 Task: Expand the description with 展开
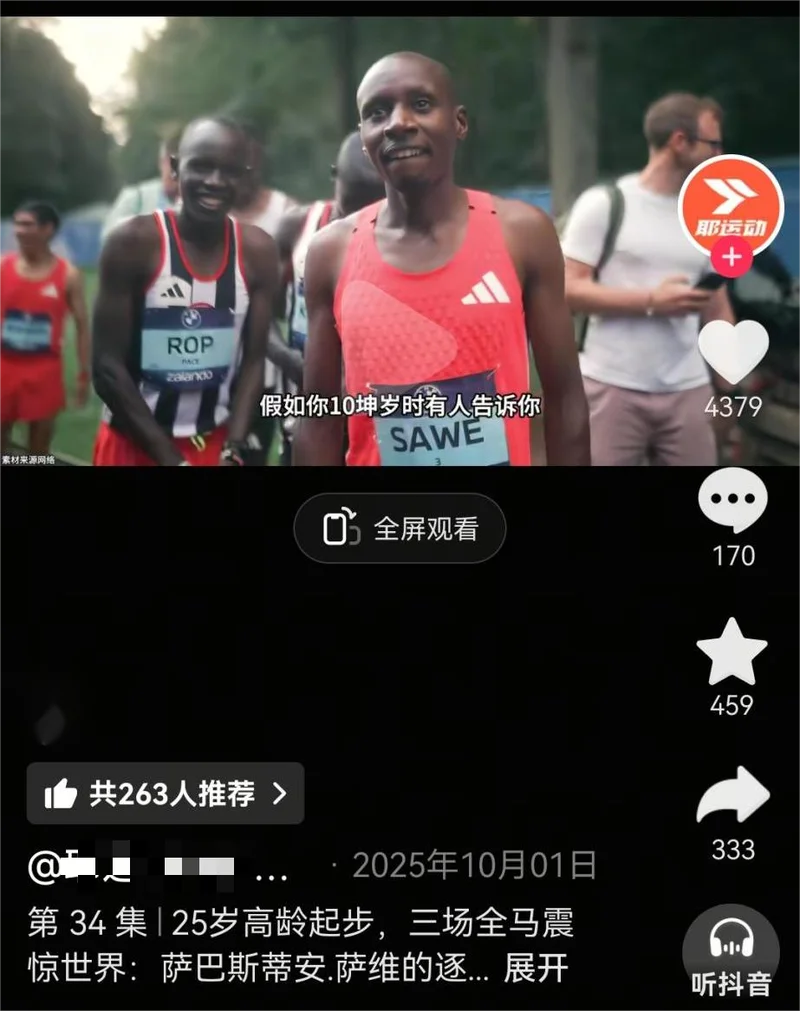[x=536, y=969]
